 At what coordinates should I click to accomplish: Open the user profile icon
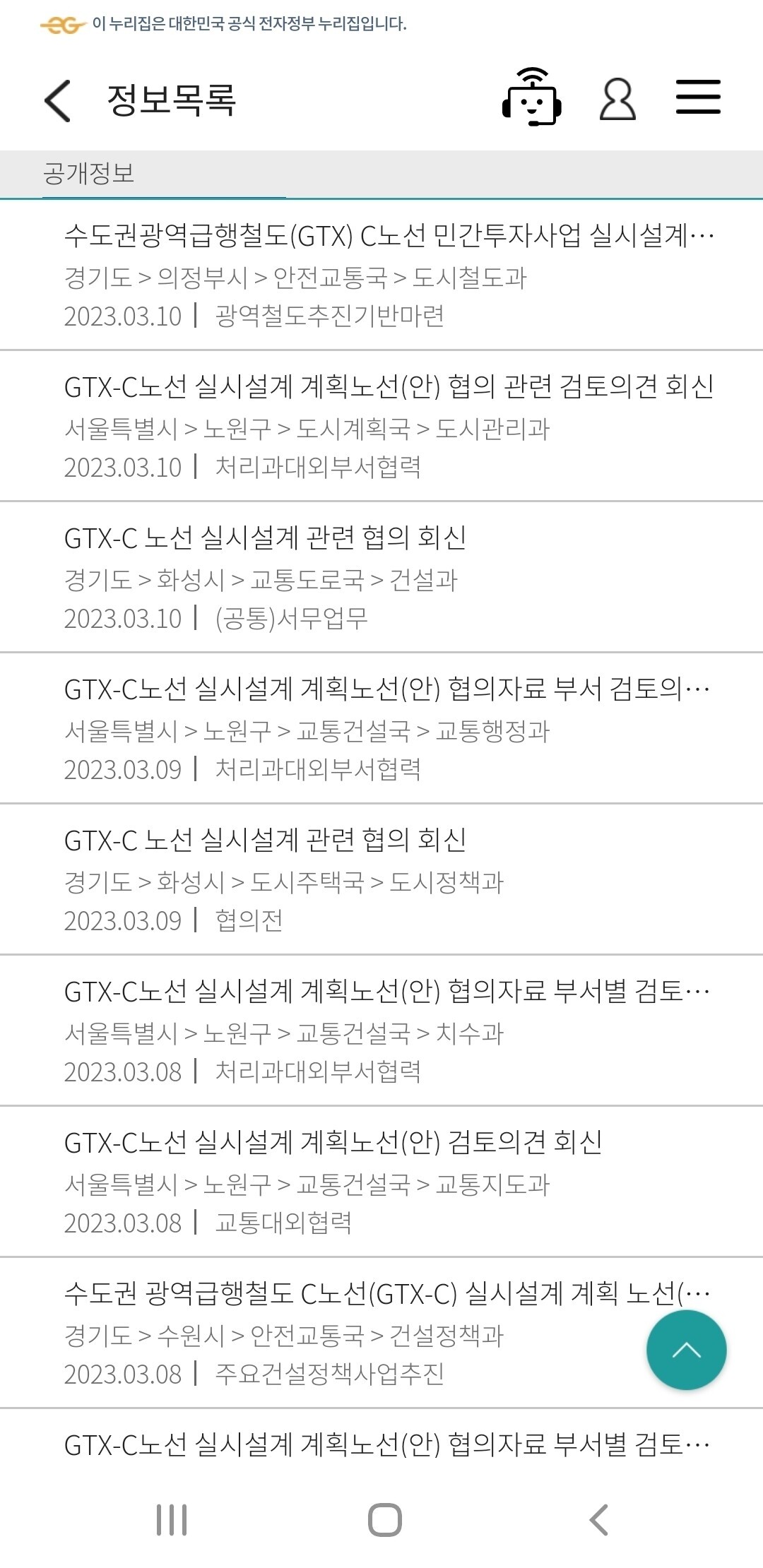[617, 99]
